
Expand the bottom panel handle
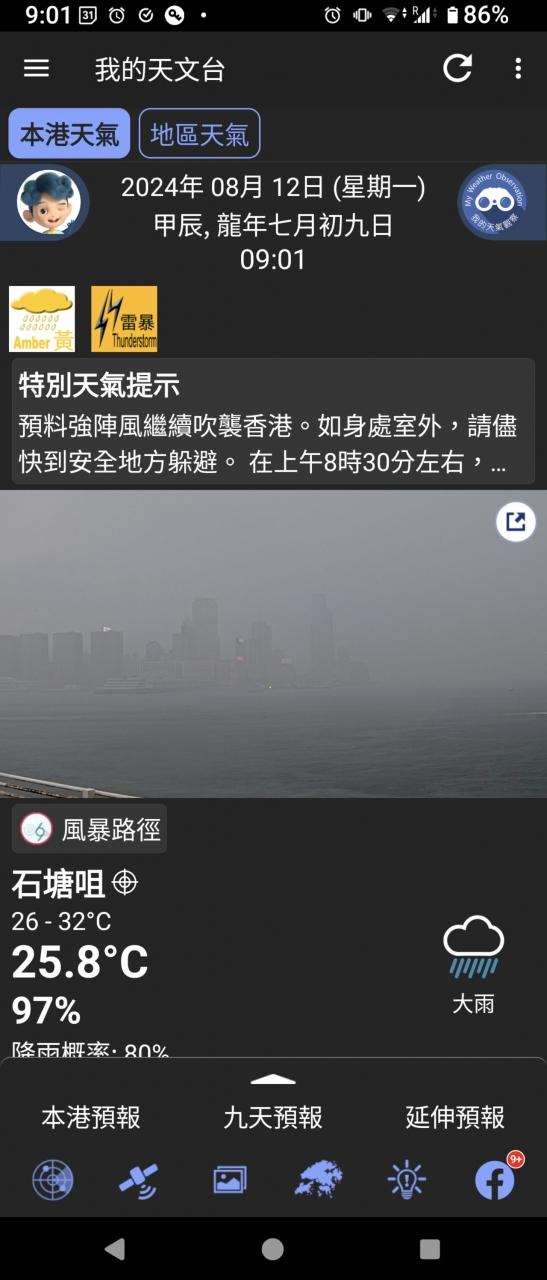click(x=273, y=1080)
